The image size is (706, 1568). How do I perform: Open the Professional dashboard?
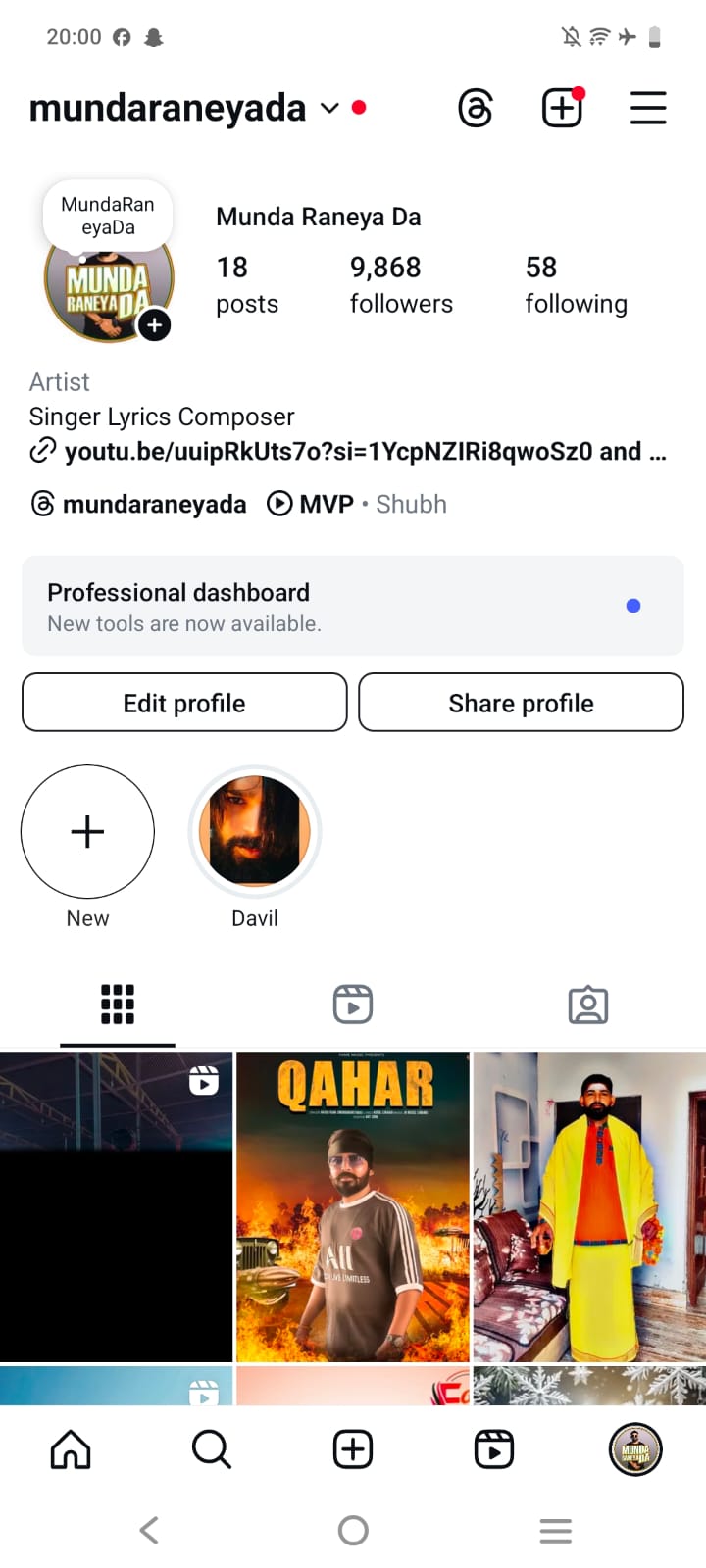tap(353, 606)
